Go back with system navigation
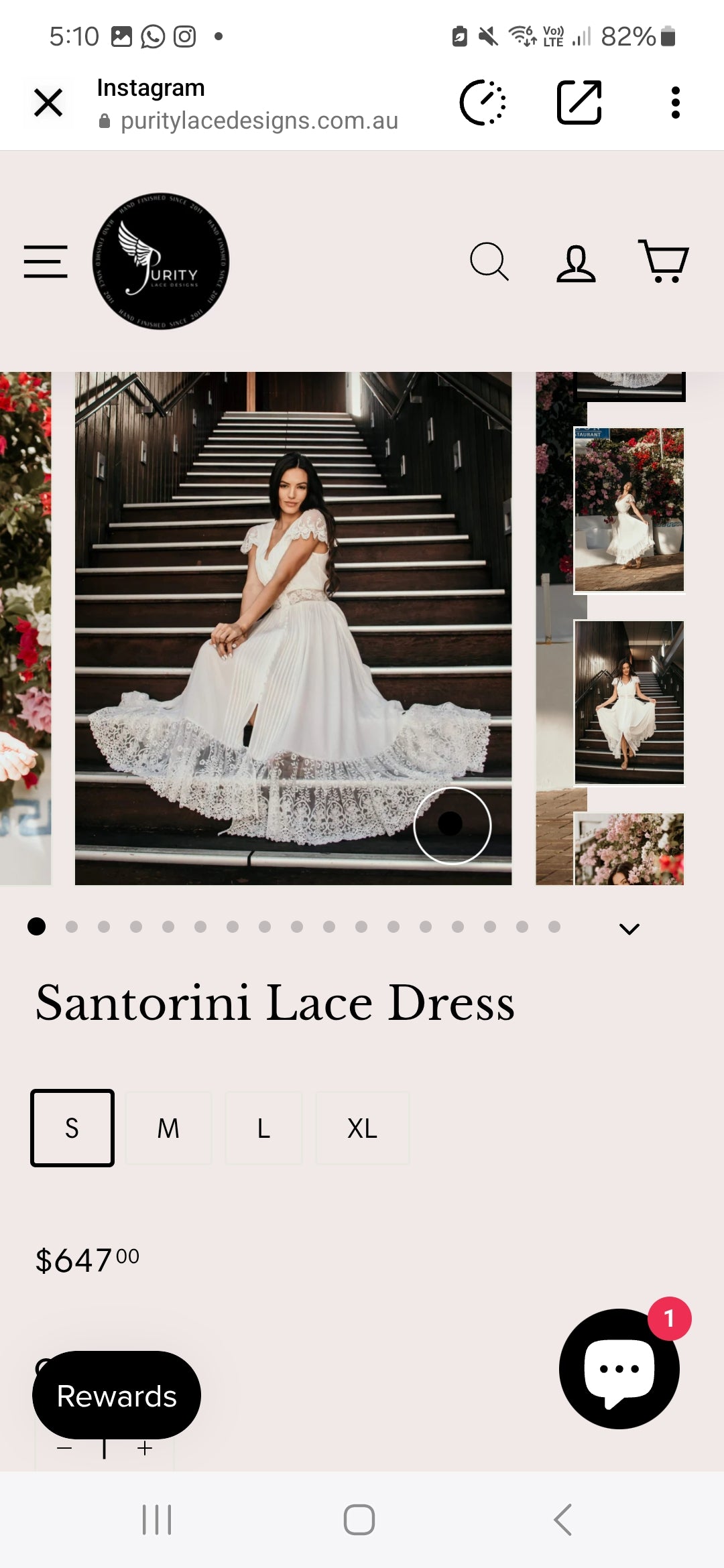The height and width of the screenshot is (1568, 724). [x=563, y=1519]
